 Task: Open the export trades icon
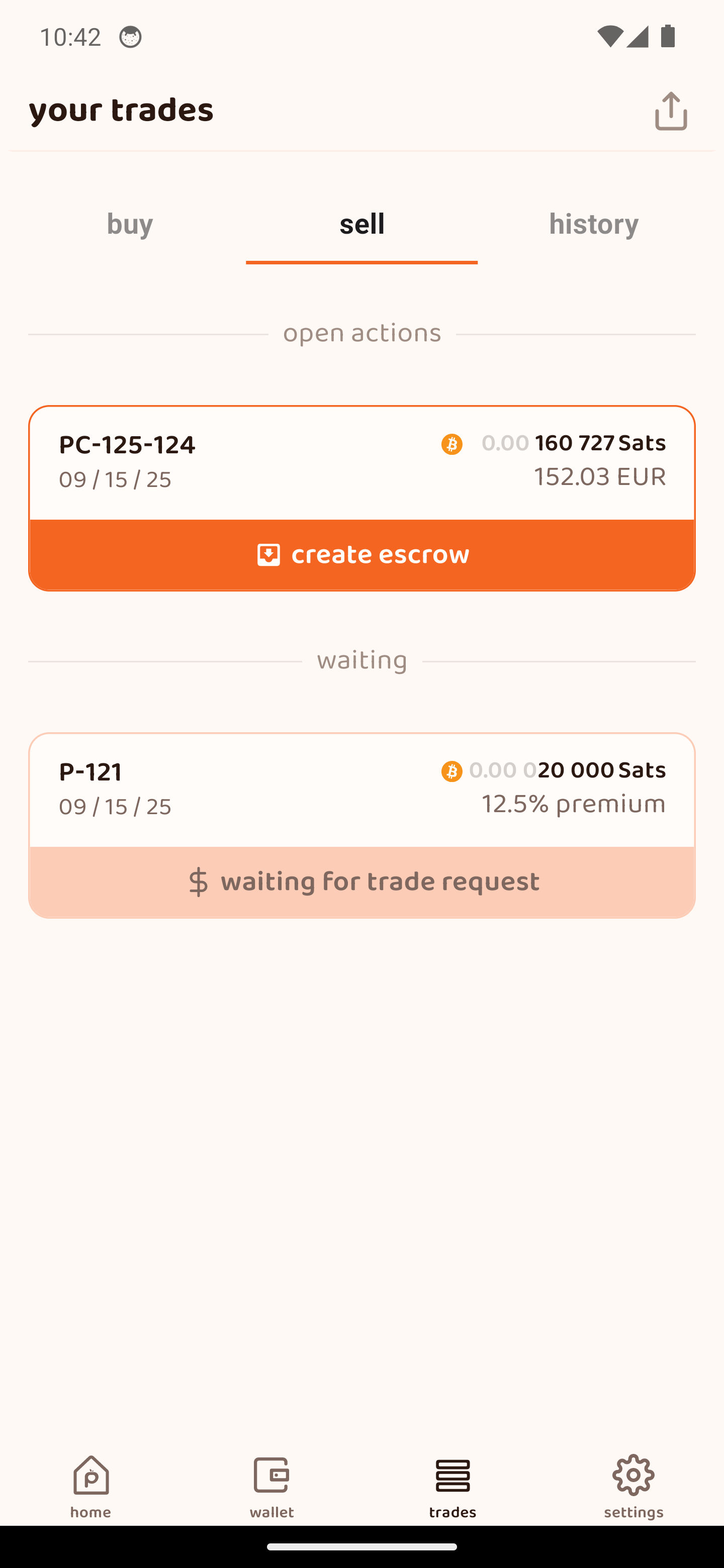(x=670, y=112)
